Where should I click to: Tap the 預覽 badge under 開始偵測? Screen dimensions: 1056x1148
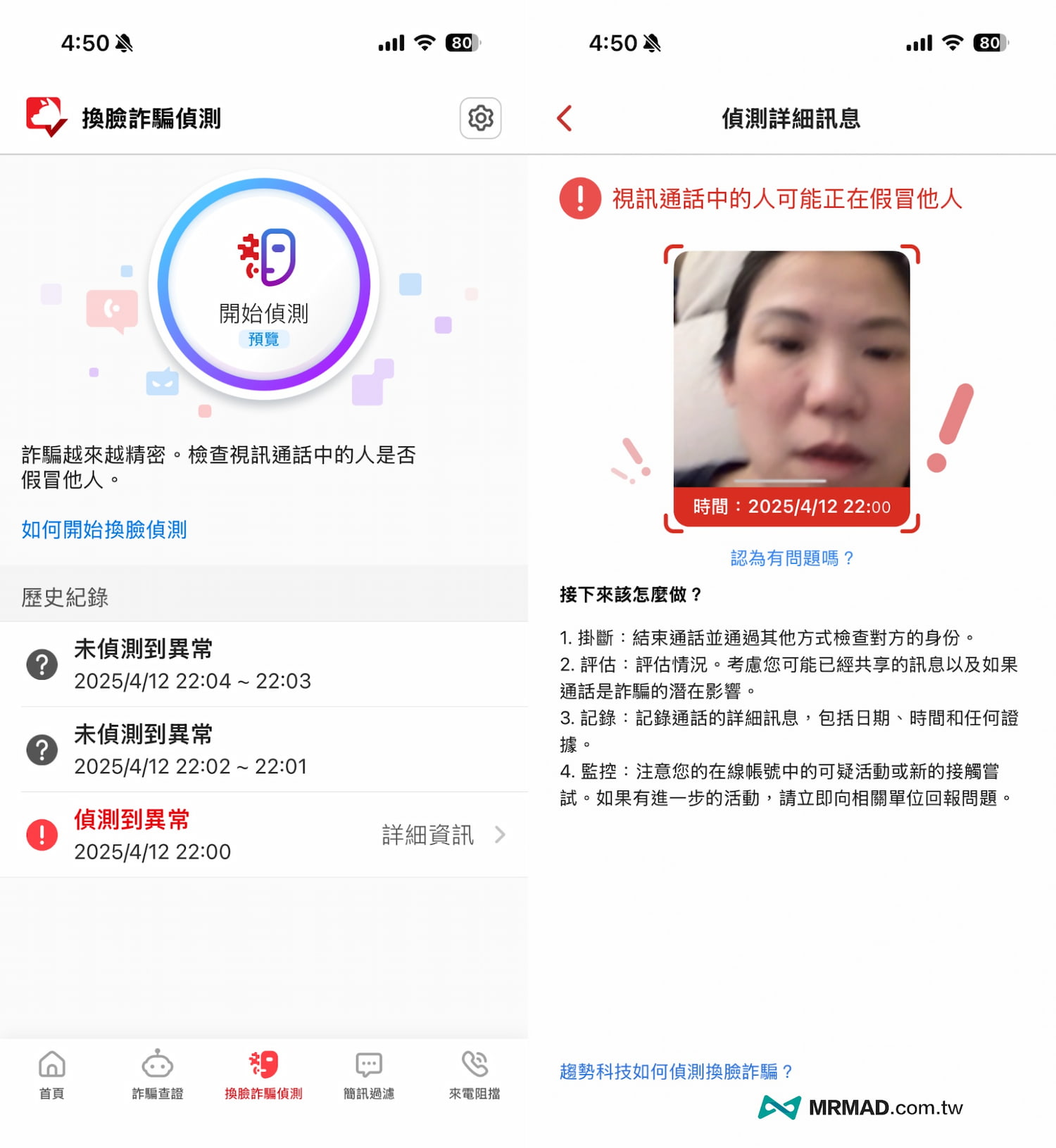263,339
